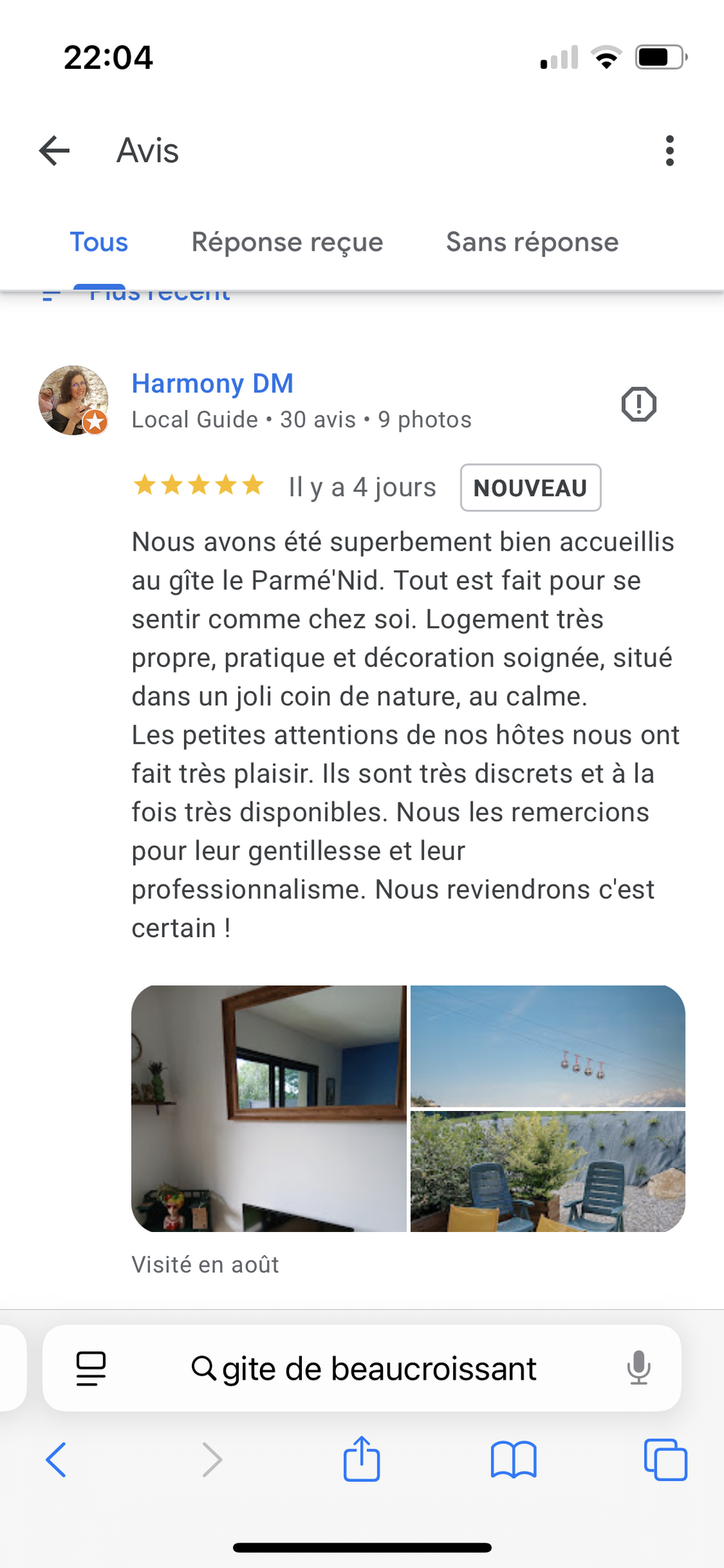Select the Tous tab
This screenshot has width=724, height=1568.
(x=99, y=242)
